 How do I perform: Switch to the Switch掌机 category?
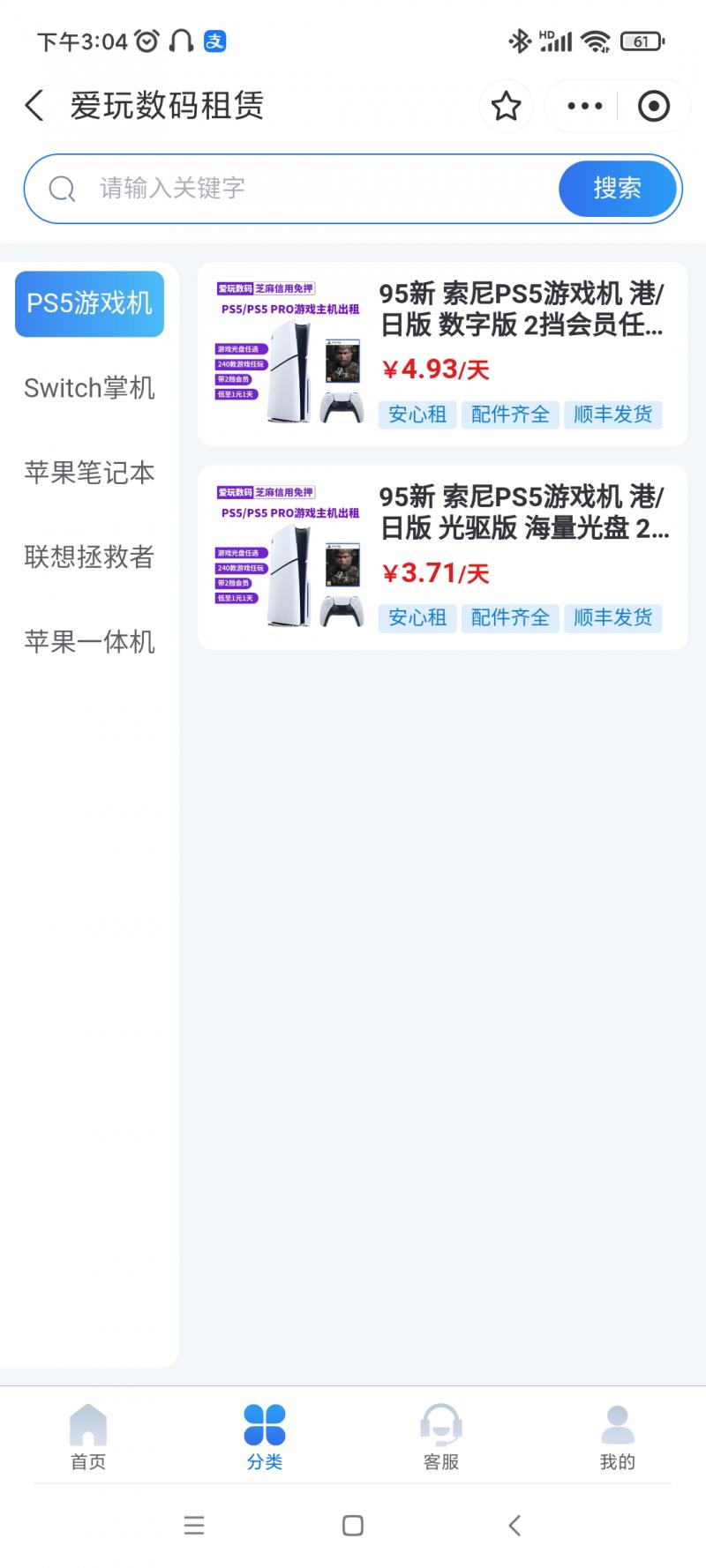click(x=89, y=388)
